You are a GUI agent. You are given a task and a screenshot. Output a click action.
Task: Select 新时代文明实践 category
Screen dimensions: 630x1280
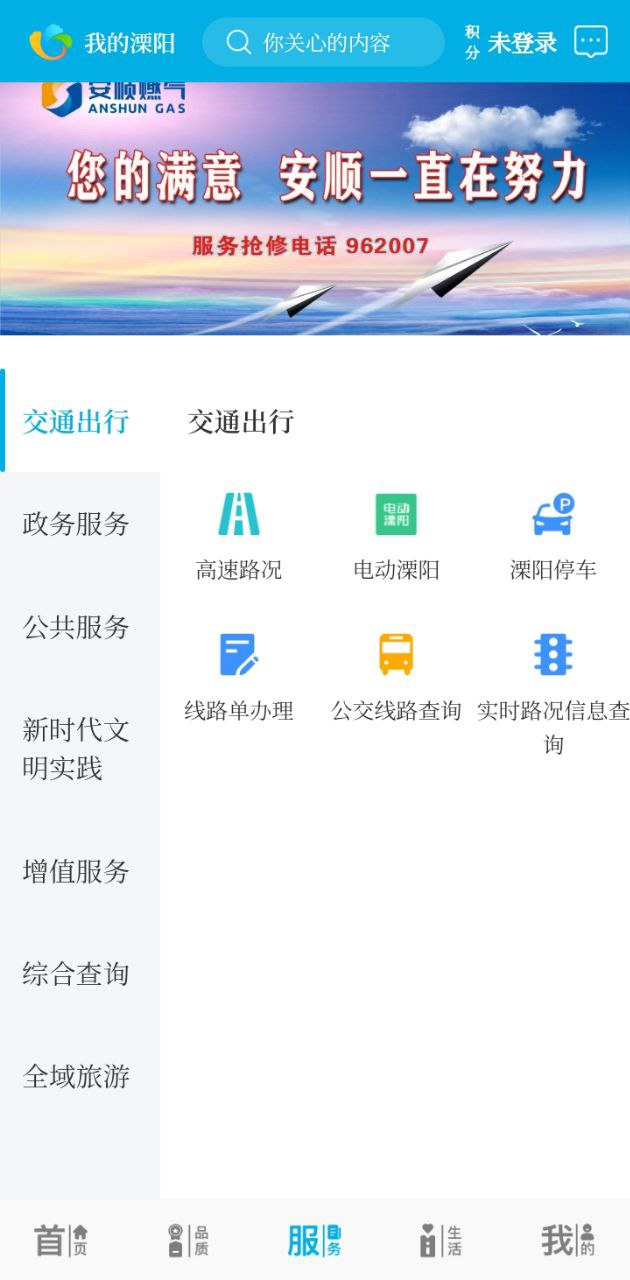[x=77, y=749]
